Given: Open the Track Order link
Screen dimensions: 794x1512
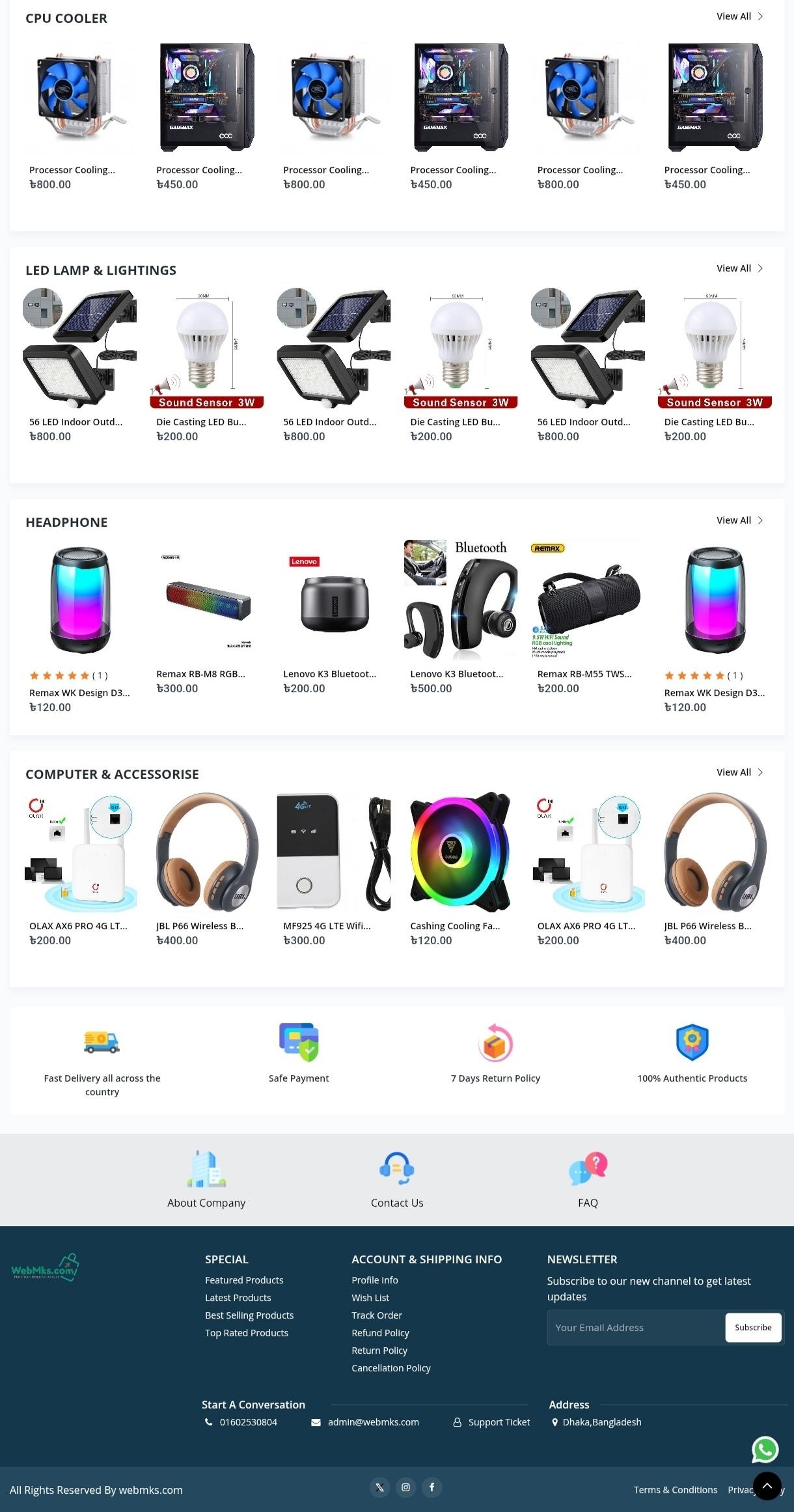Looking at the screenshot, I should coord(377,1315).
